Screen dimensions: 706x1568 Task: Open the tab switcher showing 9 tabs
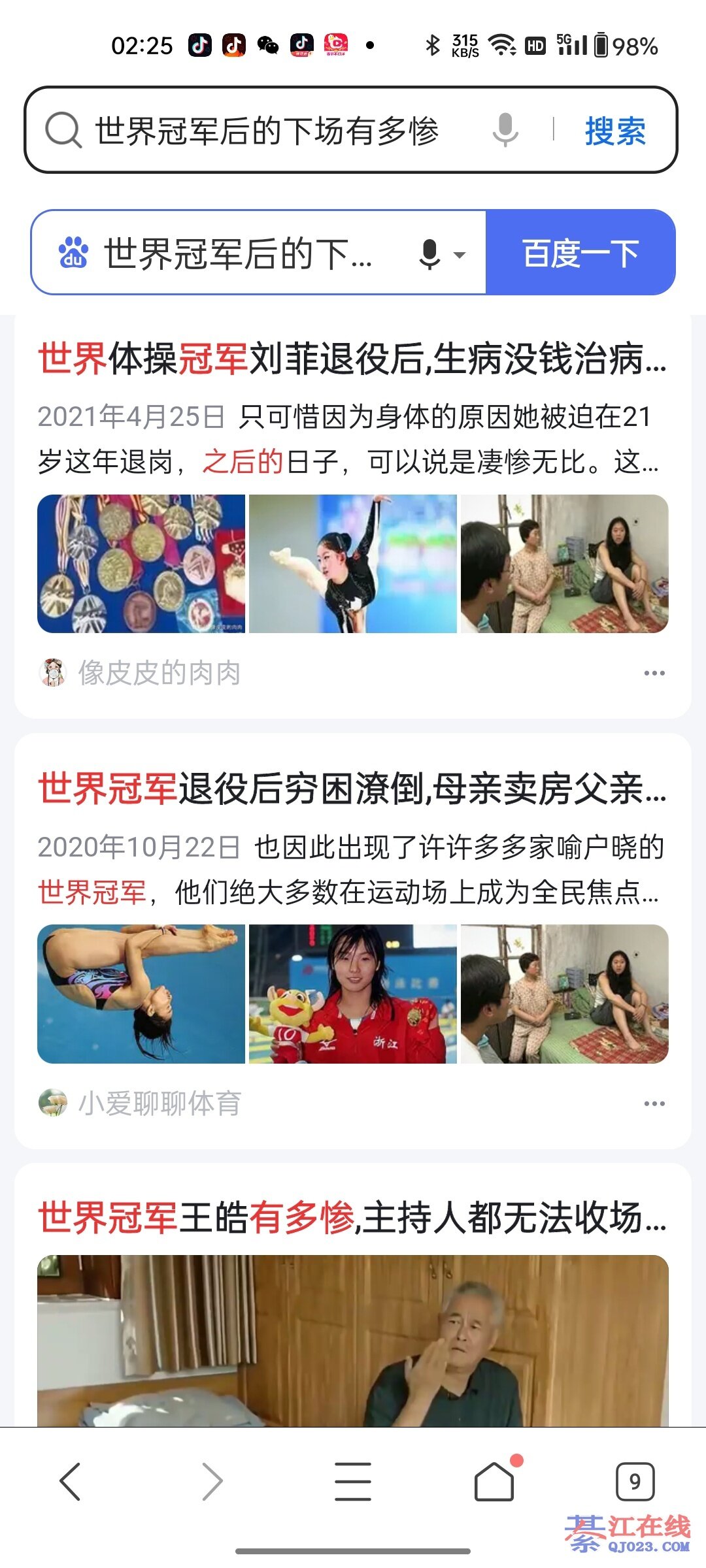[635, 1482]
